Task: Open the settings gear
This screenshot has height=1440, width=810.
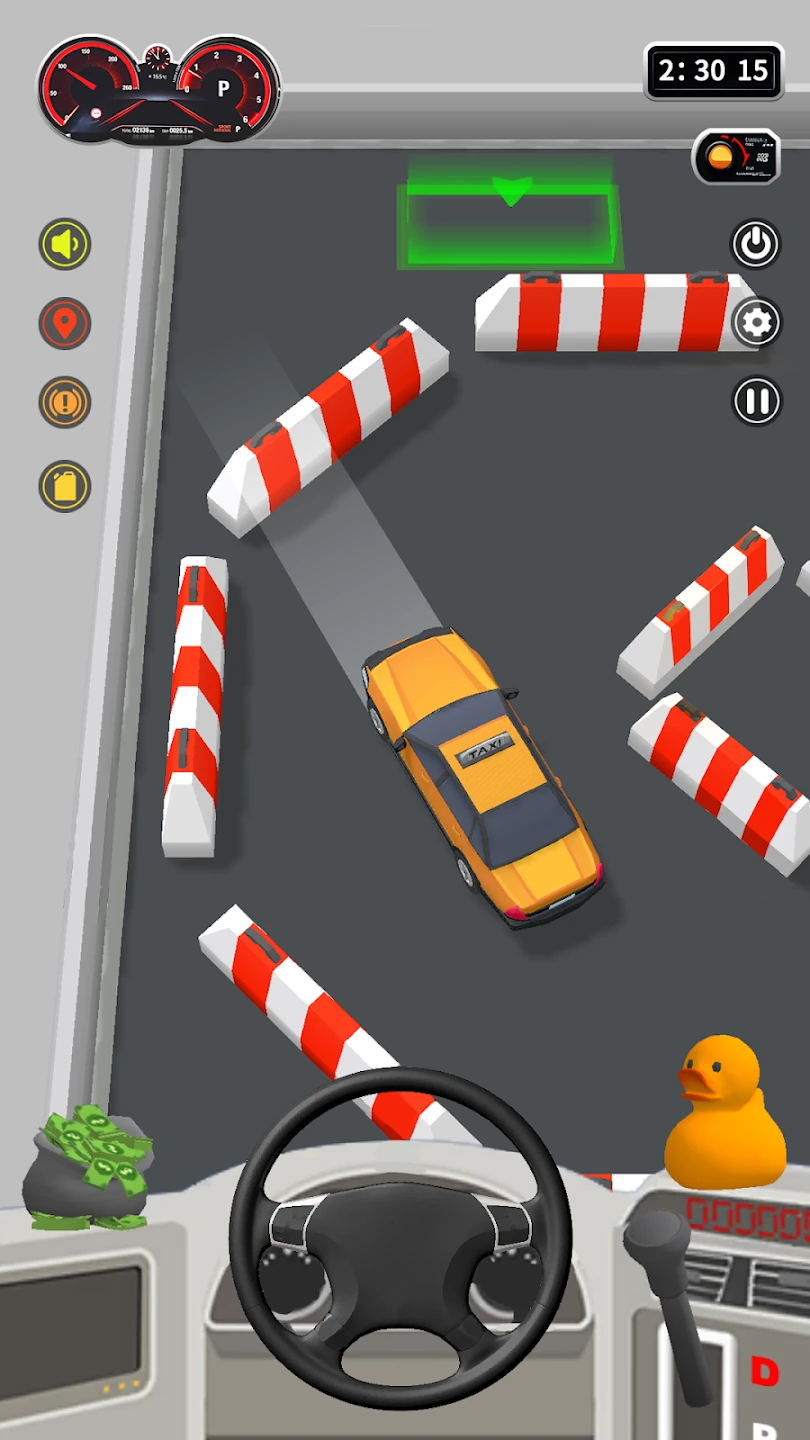Action: point(756,322)
